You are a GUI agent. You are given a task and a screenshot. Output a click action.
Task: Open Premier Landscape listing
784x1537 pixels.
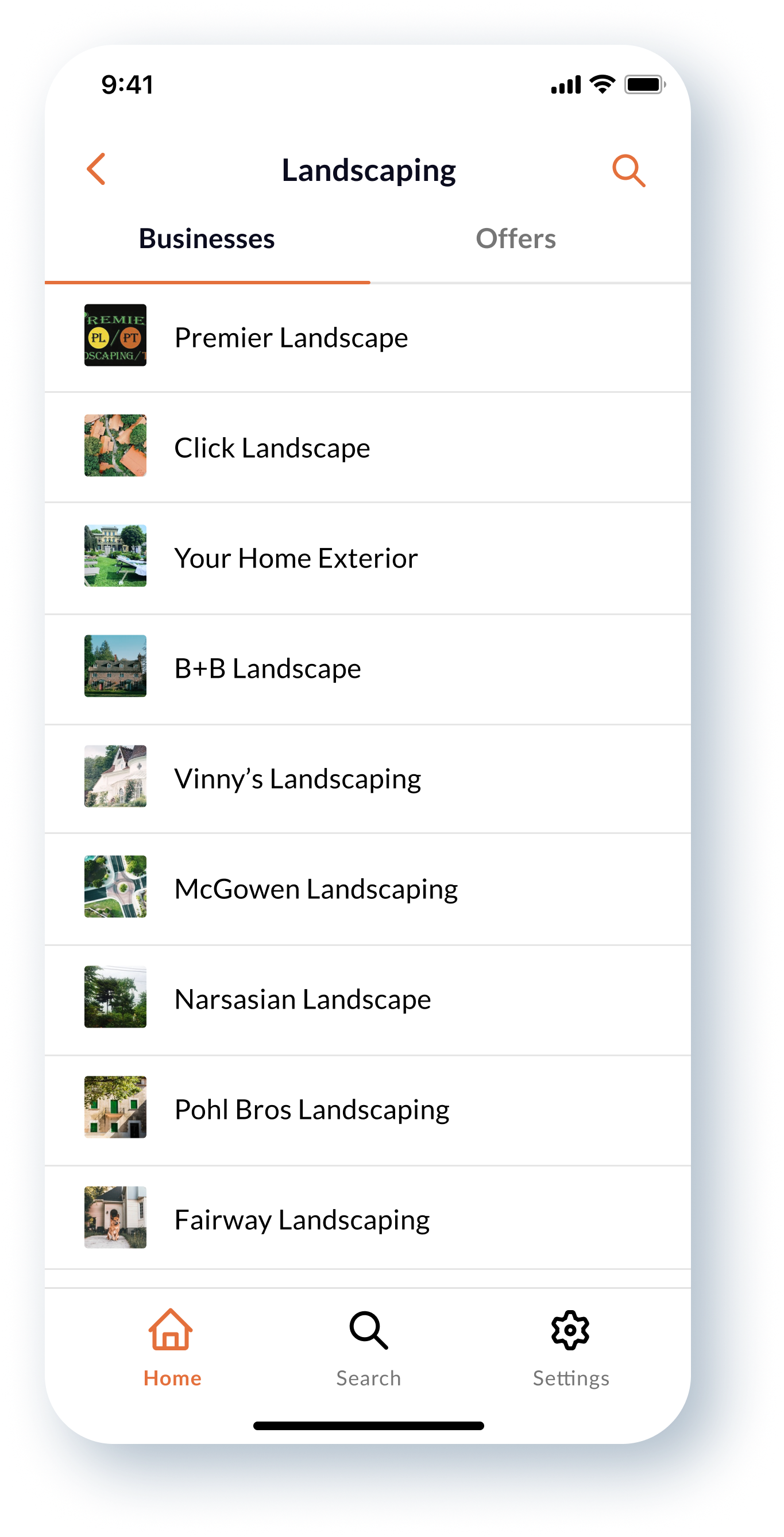(x=368, y=338)
